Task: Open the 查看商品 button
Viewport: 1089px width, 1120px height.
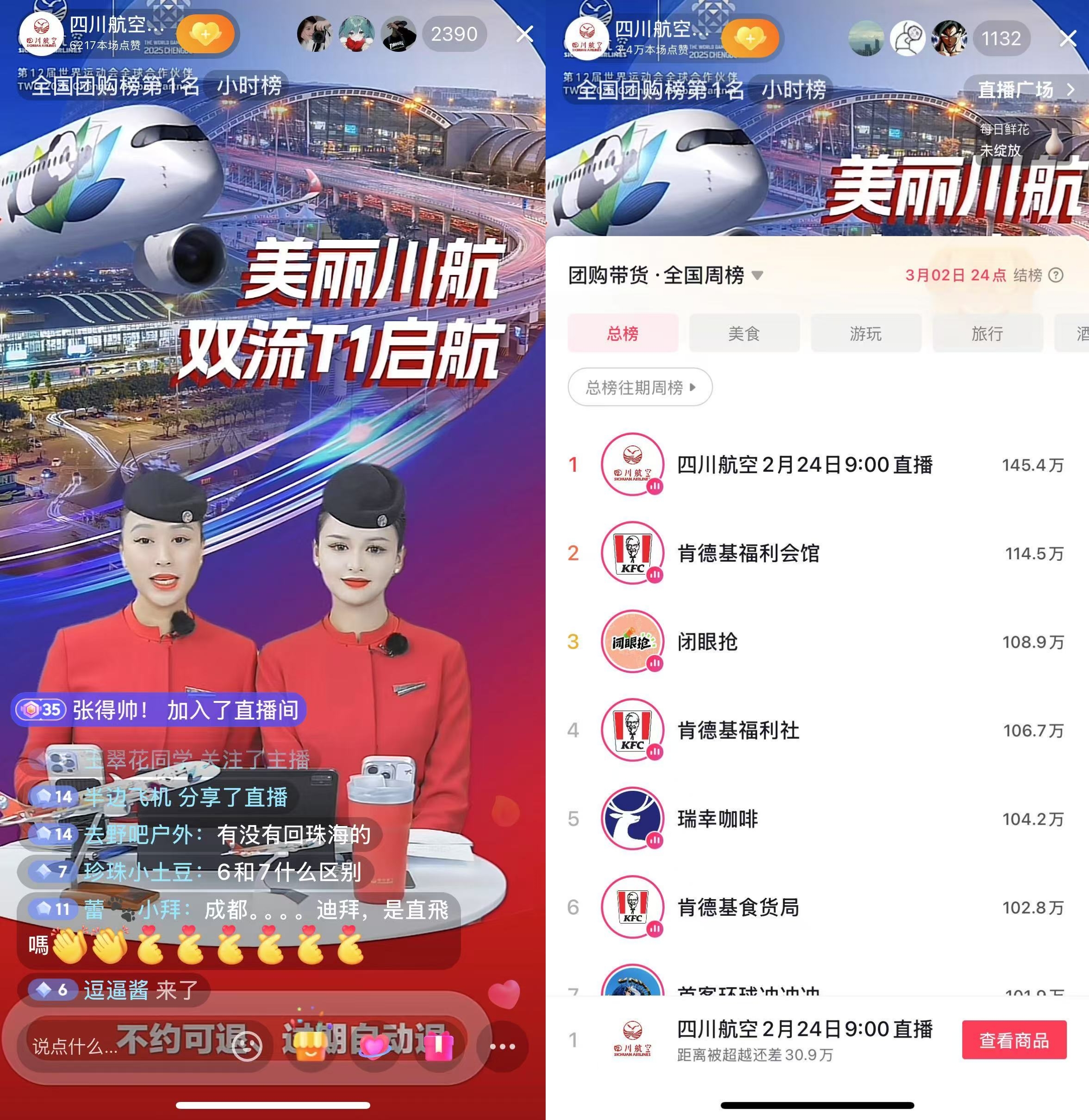Action: coord(1014,1040)
